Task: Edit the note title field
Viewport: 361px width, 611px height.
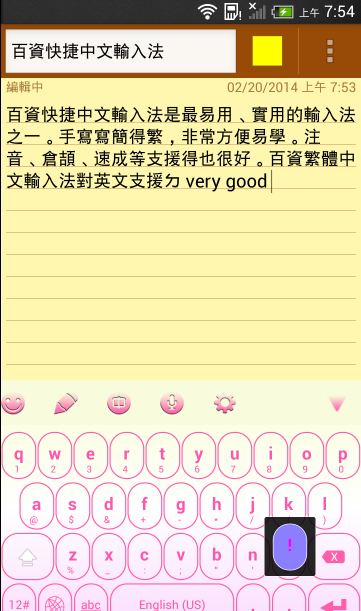Action: coord(121,51)
